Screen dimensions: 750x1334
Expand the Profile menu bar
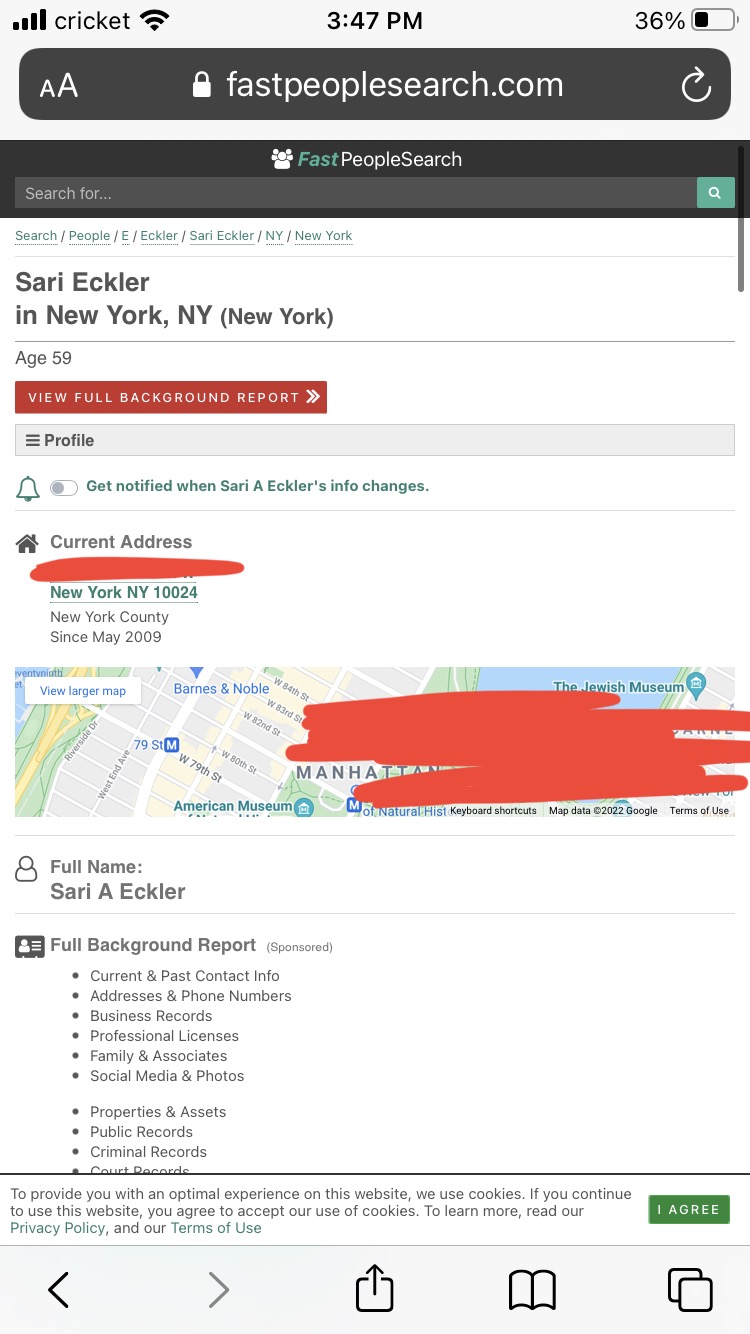coord(375,440)
